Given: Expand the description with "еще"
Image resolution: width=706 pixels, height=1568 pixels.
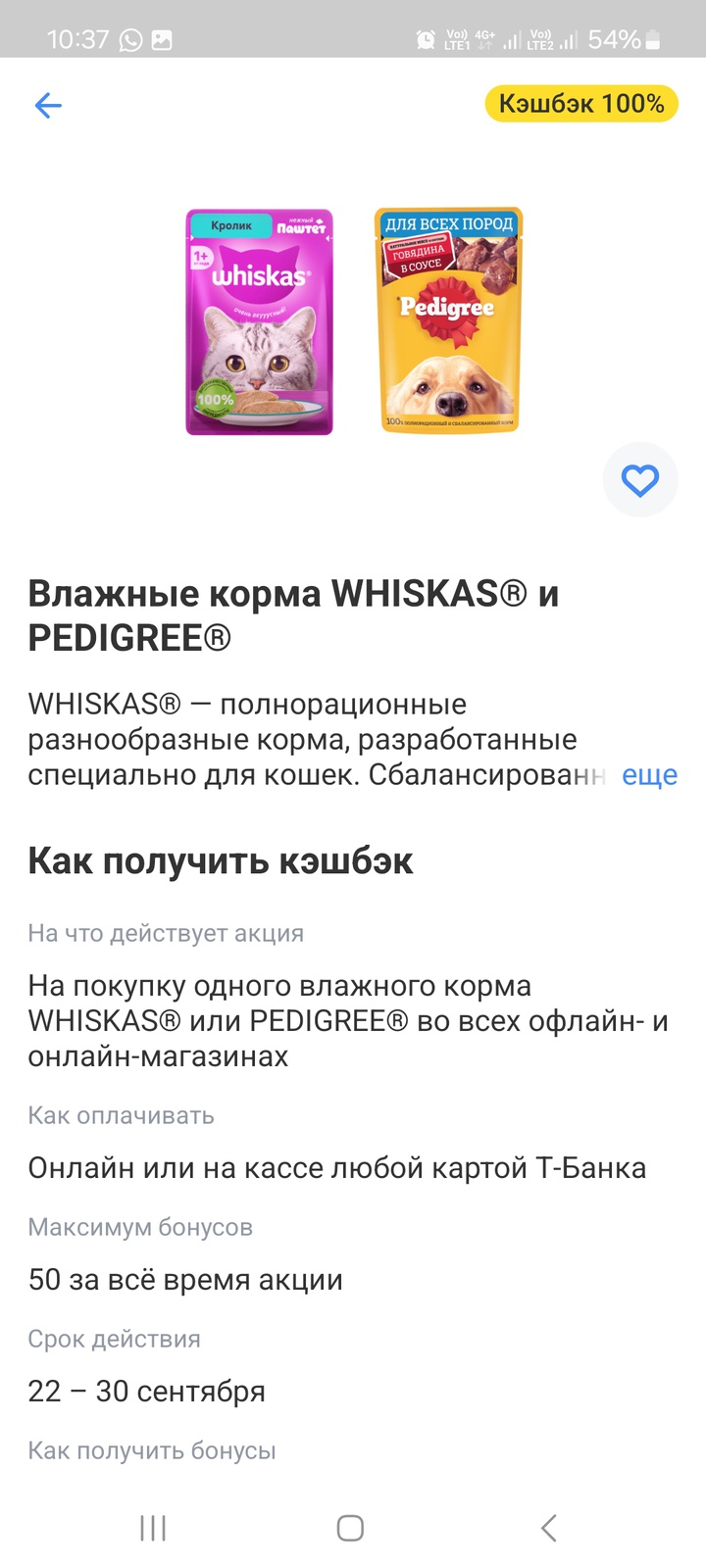Looking at the screenshot, I should coord(649,775).
